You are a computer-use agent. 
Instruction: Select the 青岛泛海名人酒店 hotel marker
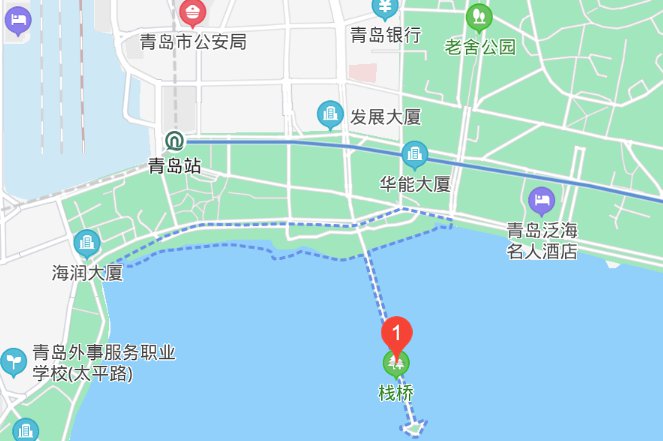click(x=542, y=199)
